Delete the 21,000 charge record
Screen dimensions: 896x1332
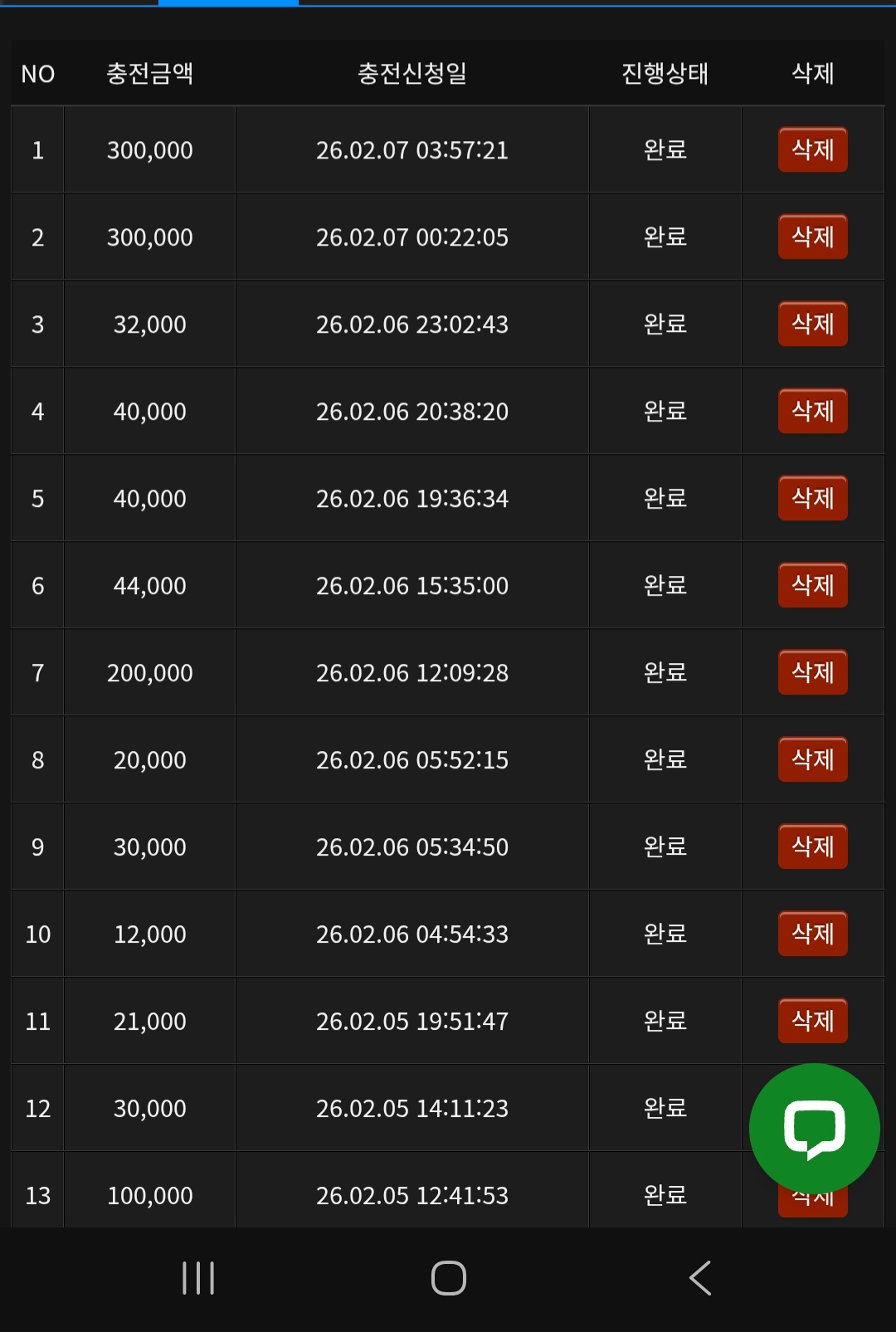coord(812,1020)
